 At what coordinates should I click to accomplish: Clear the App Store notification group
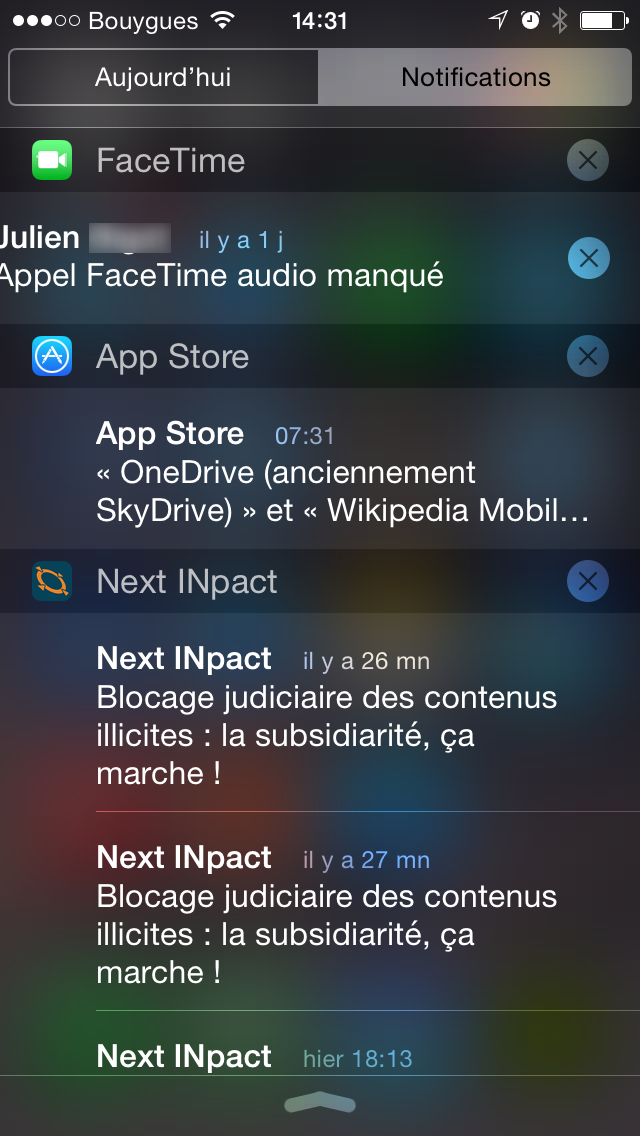tap(587, 356)
